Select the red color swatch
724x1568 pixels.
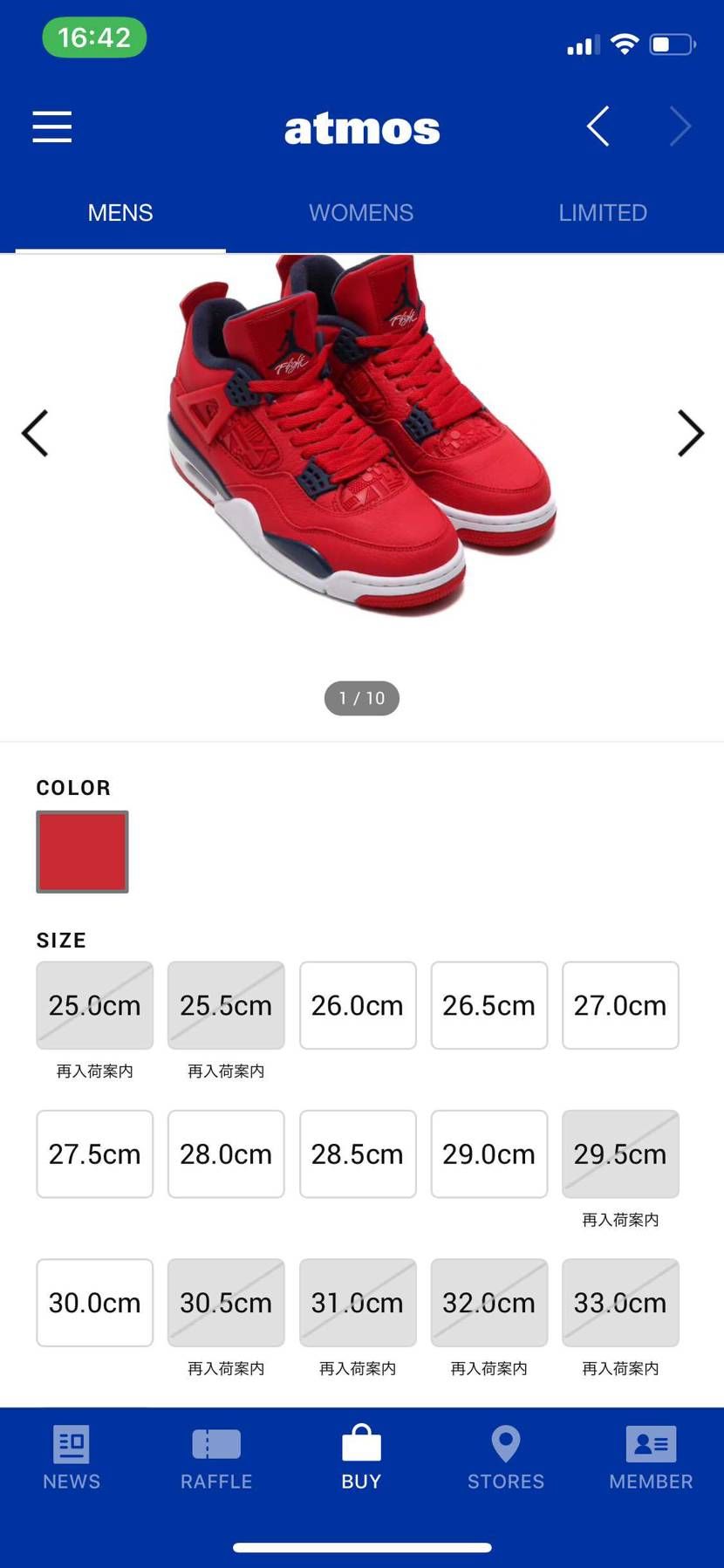(x=82, y=852)
